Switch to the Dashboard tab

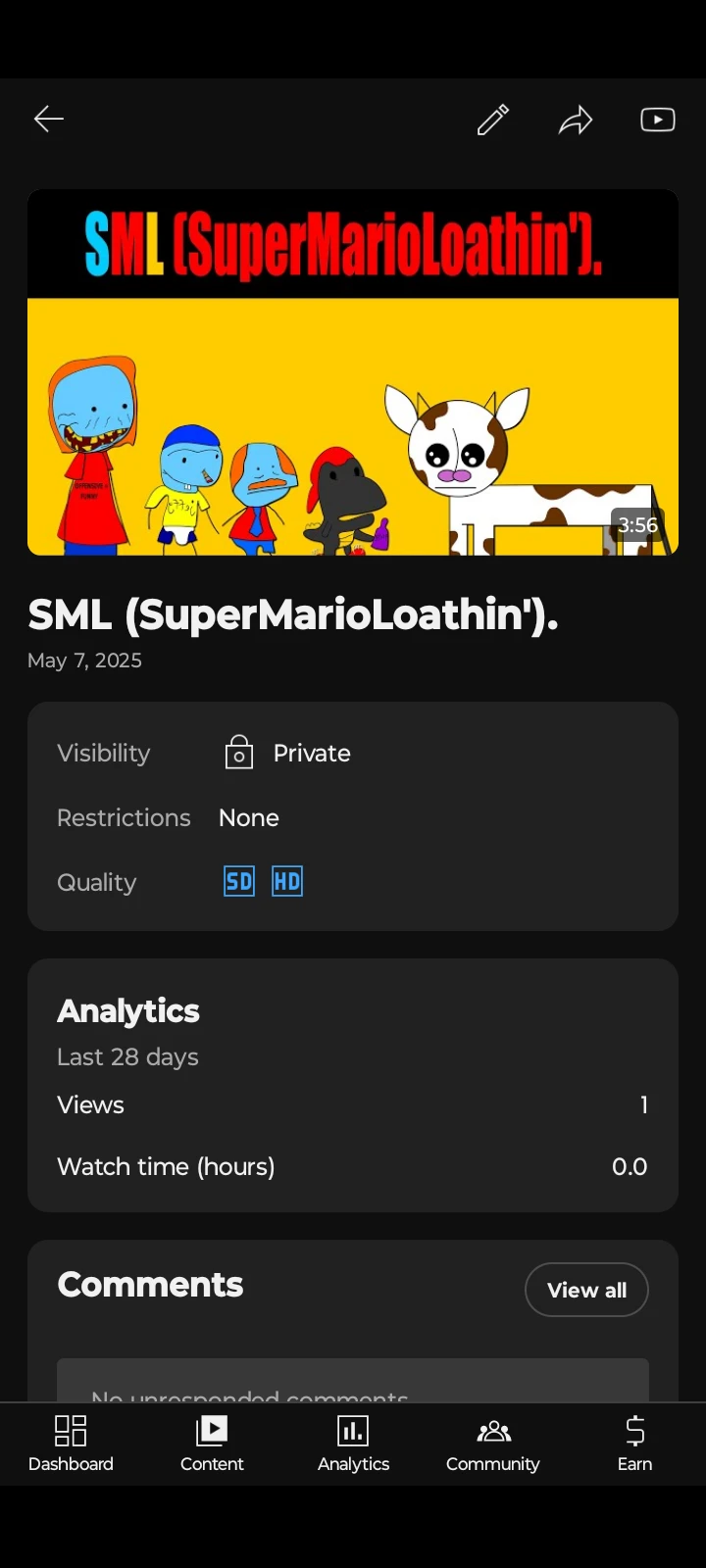(x=71, y=1444)
